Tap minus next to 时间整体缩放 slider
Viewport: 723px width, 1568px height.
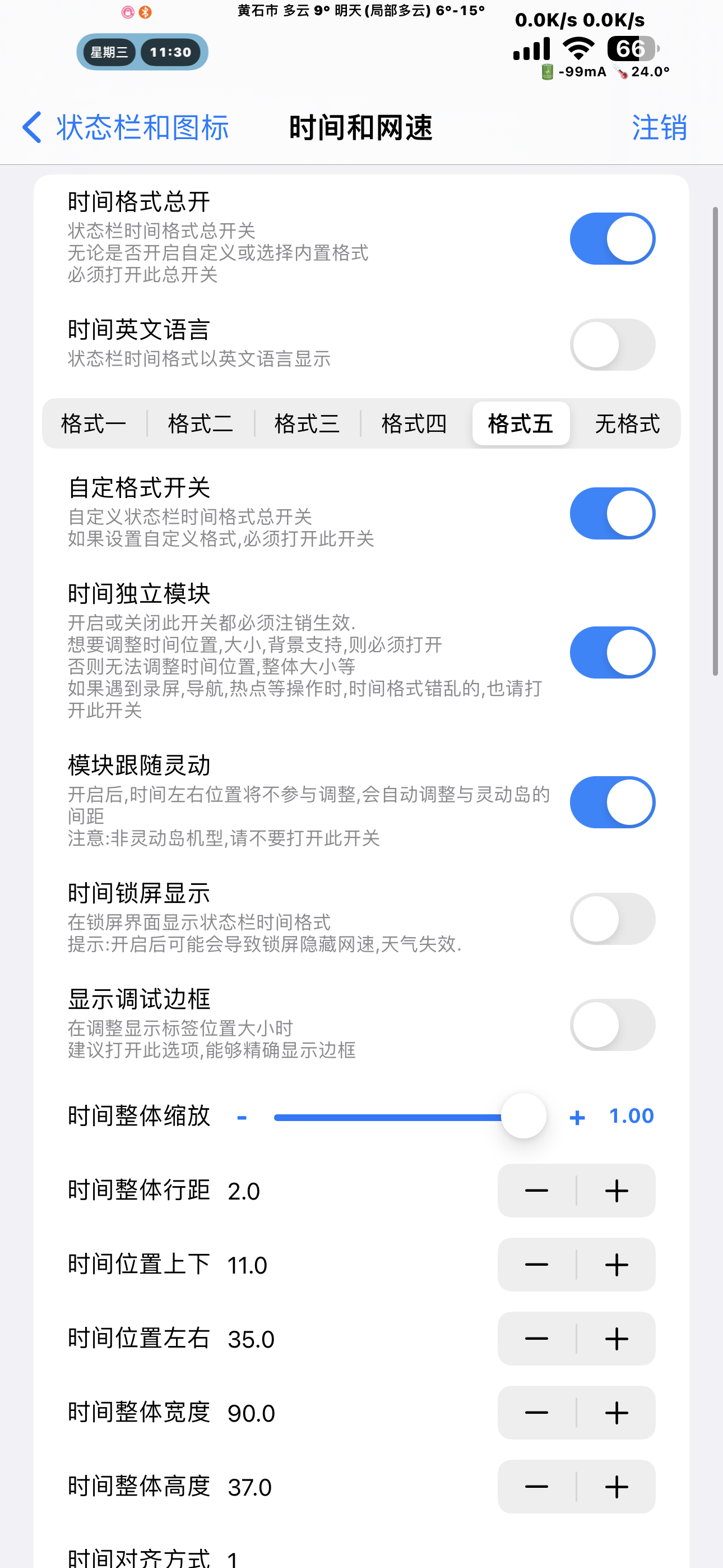(242, 1118)
